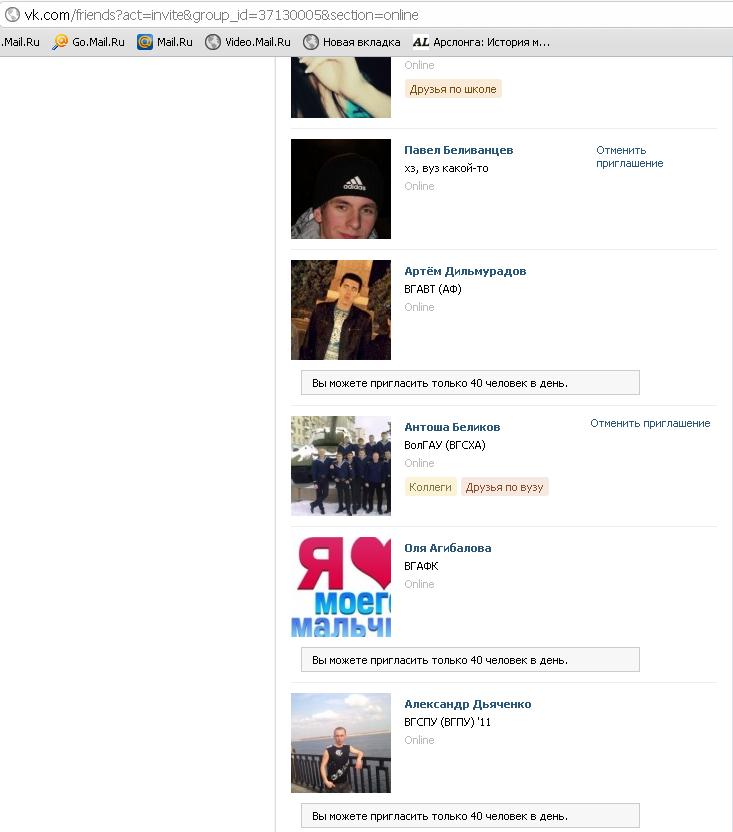Tap Антоша Беликов's group photo avatar
Image resolution: width=733 pixels, height=832 pixels.
340,466
